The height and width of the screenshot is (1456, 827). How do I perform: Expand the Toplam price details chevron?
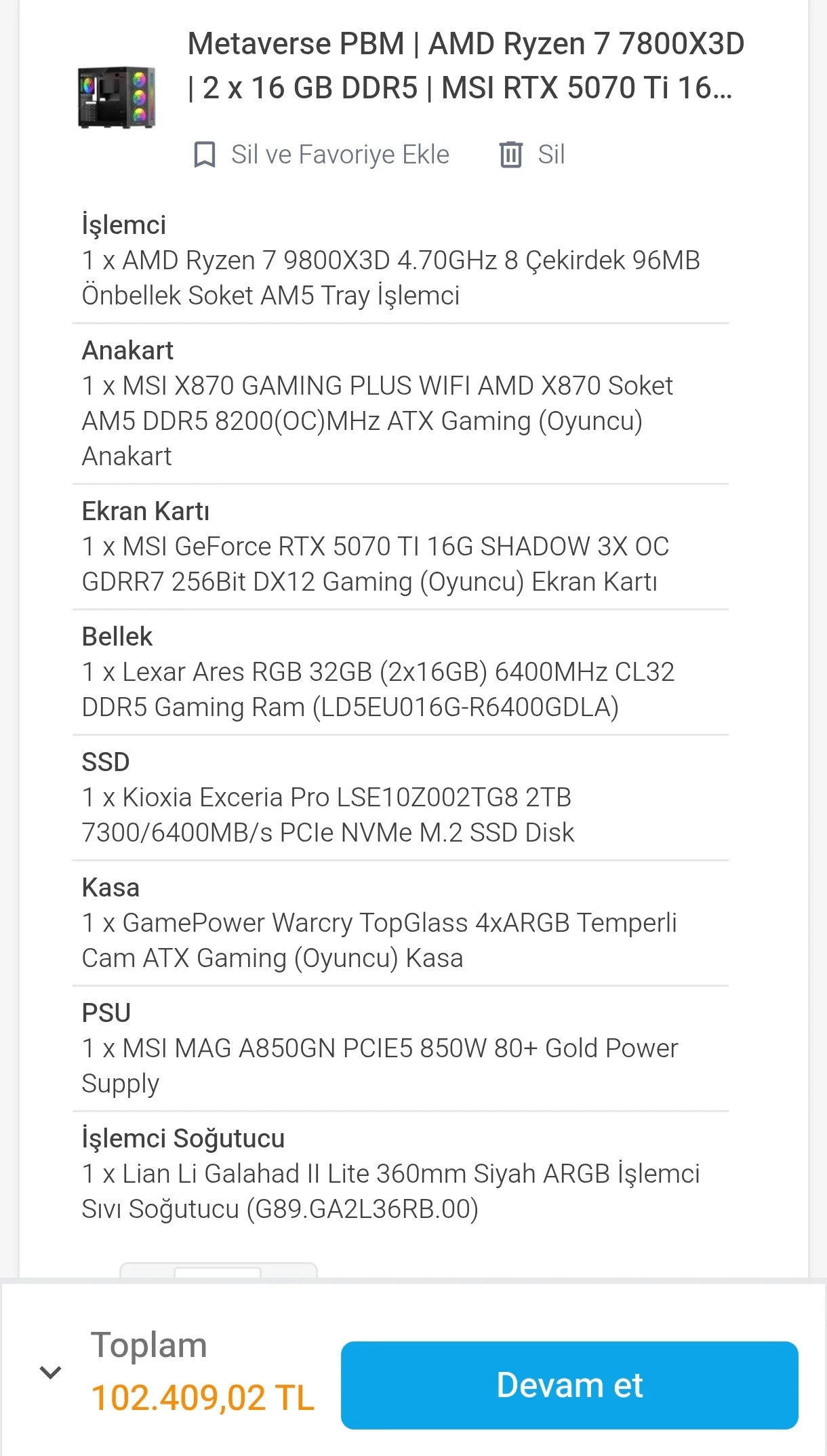click(51, 1373)
